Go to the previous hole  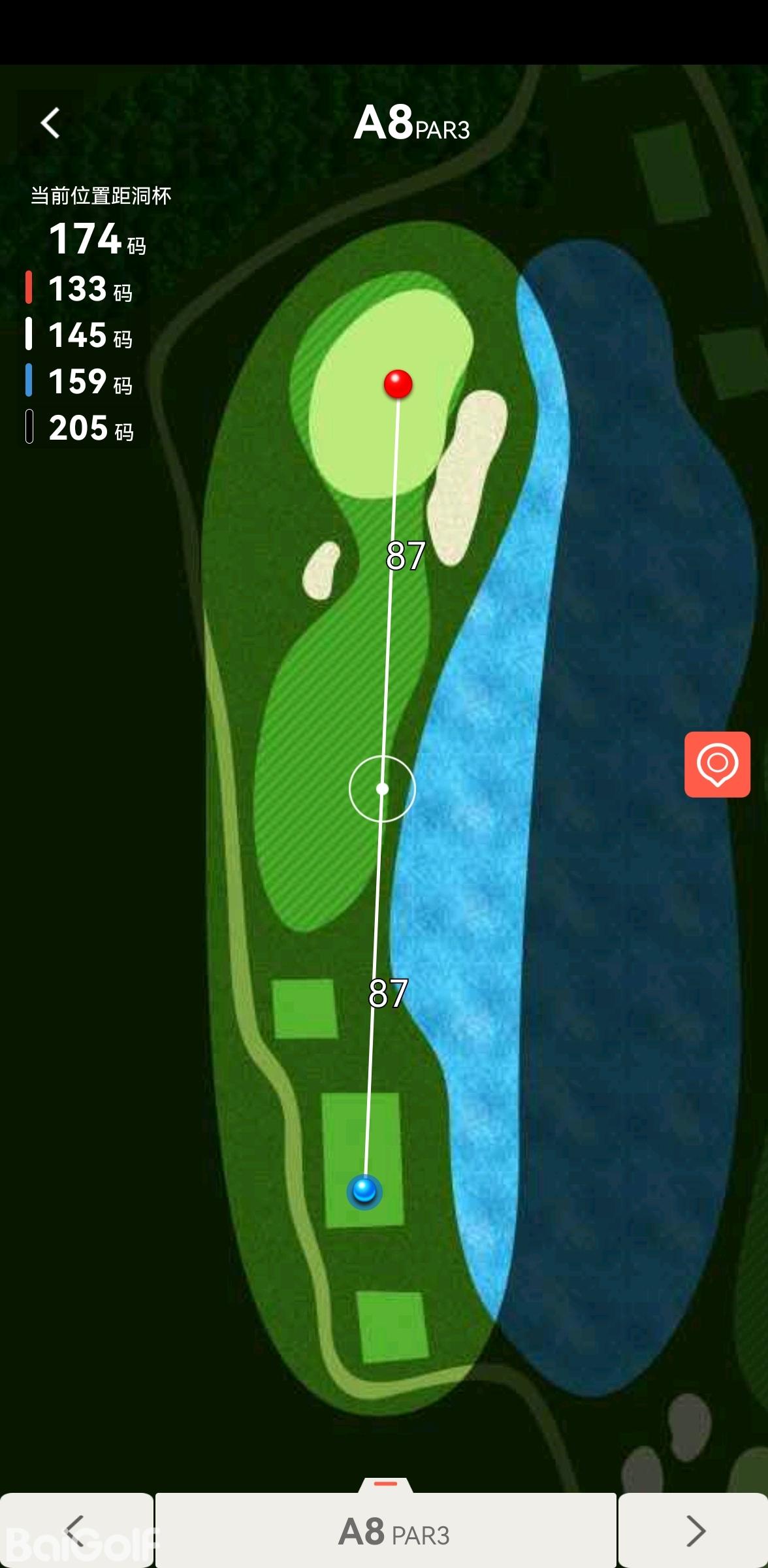click(x=76, y=1531)
